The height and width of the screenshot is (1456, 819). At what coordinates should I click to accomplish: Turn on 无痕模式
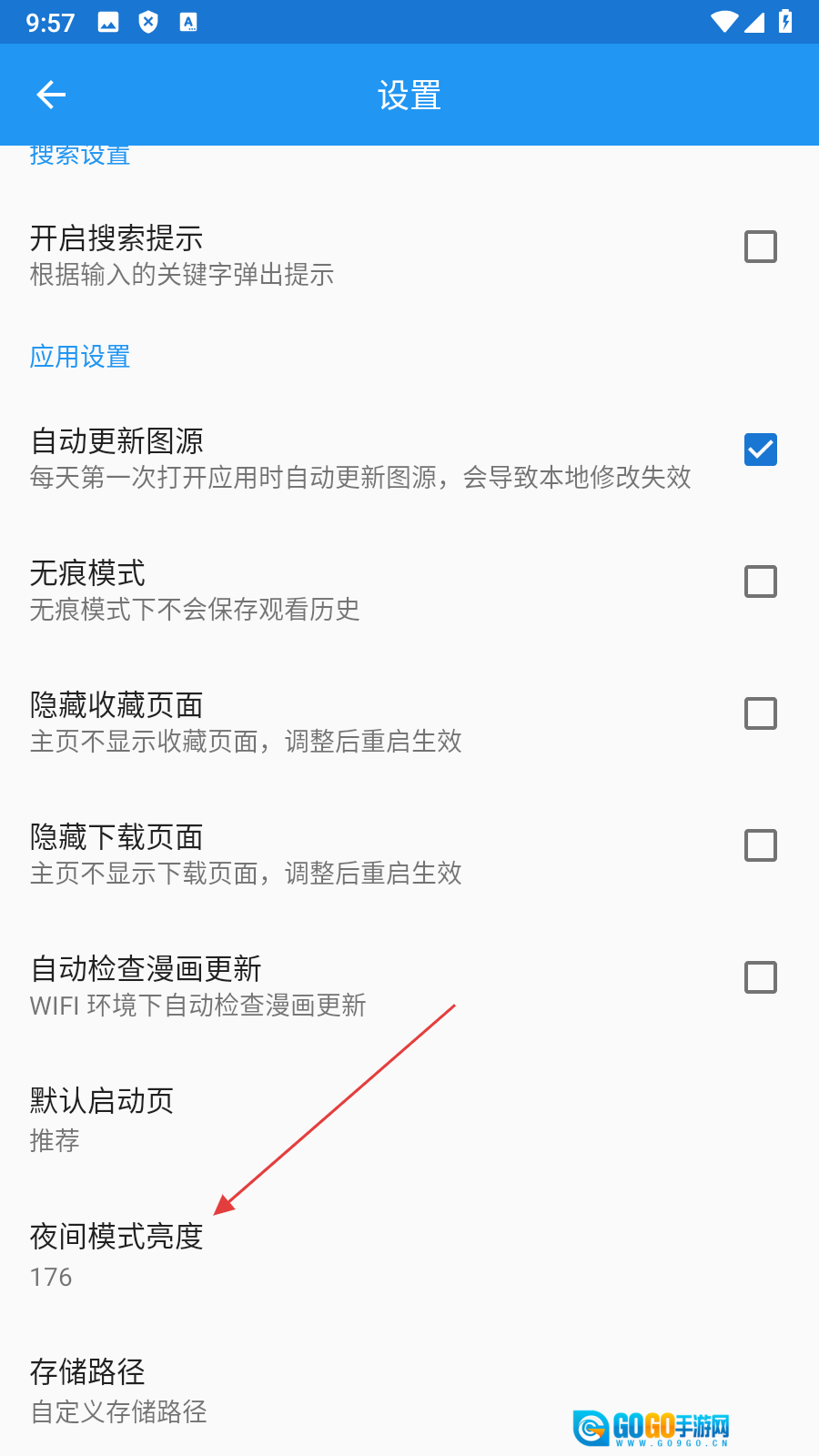(x=760, y=581)
